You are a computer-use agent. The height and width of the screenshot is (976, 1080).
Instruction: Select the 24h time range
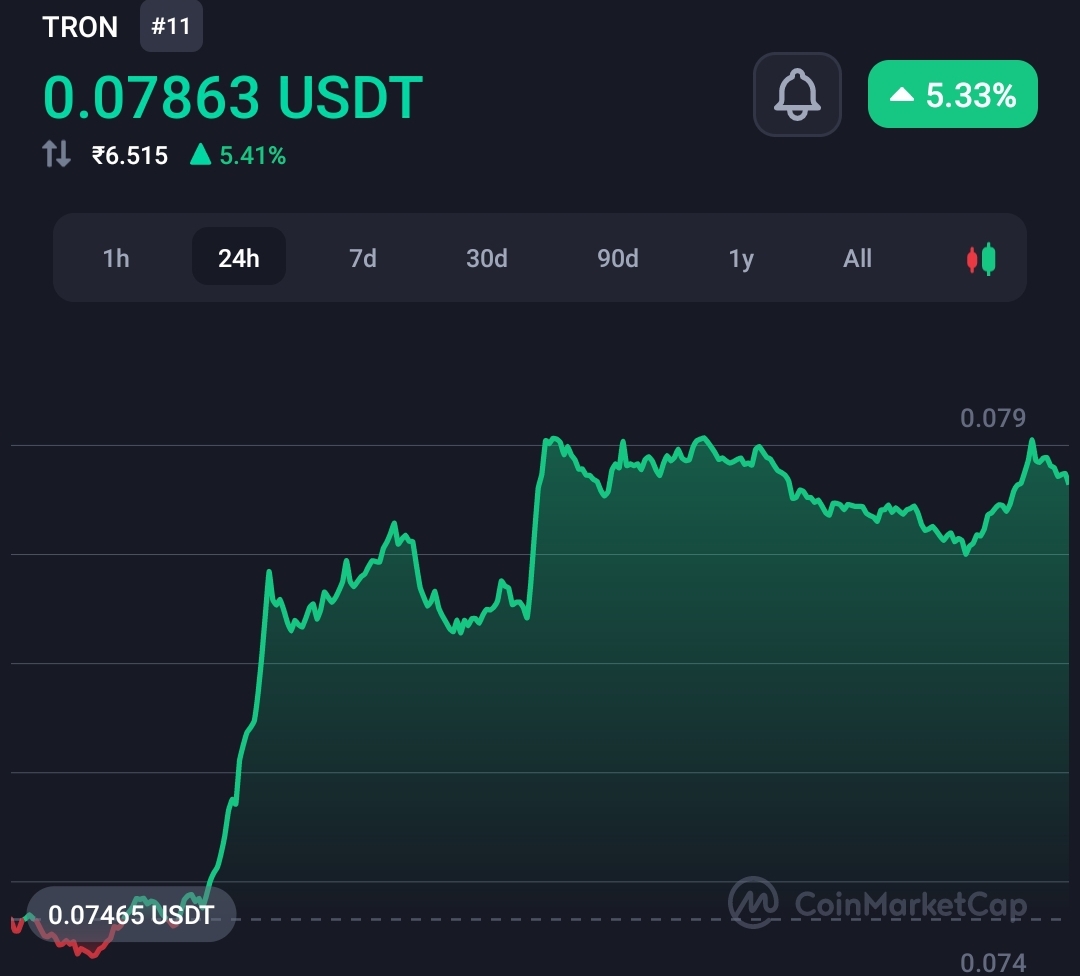(239, 258)
